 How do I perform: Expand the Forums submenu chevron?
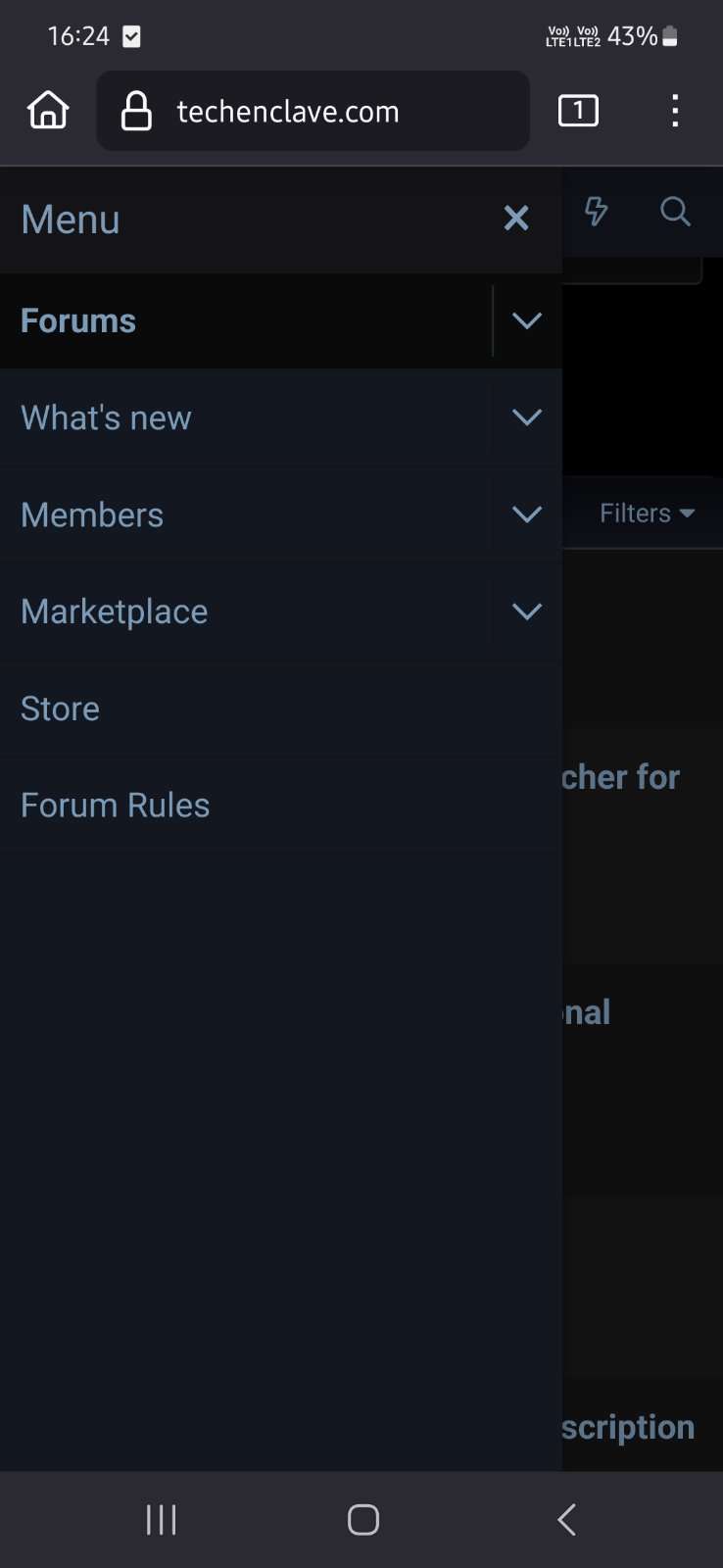tap(527, 320)
